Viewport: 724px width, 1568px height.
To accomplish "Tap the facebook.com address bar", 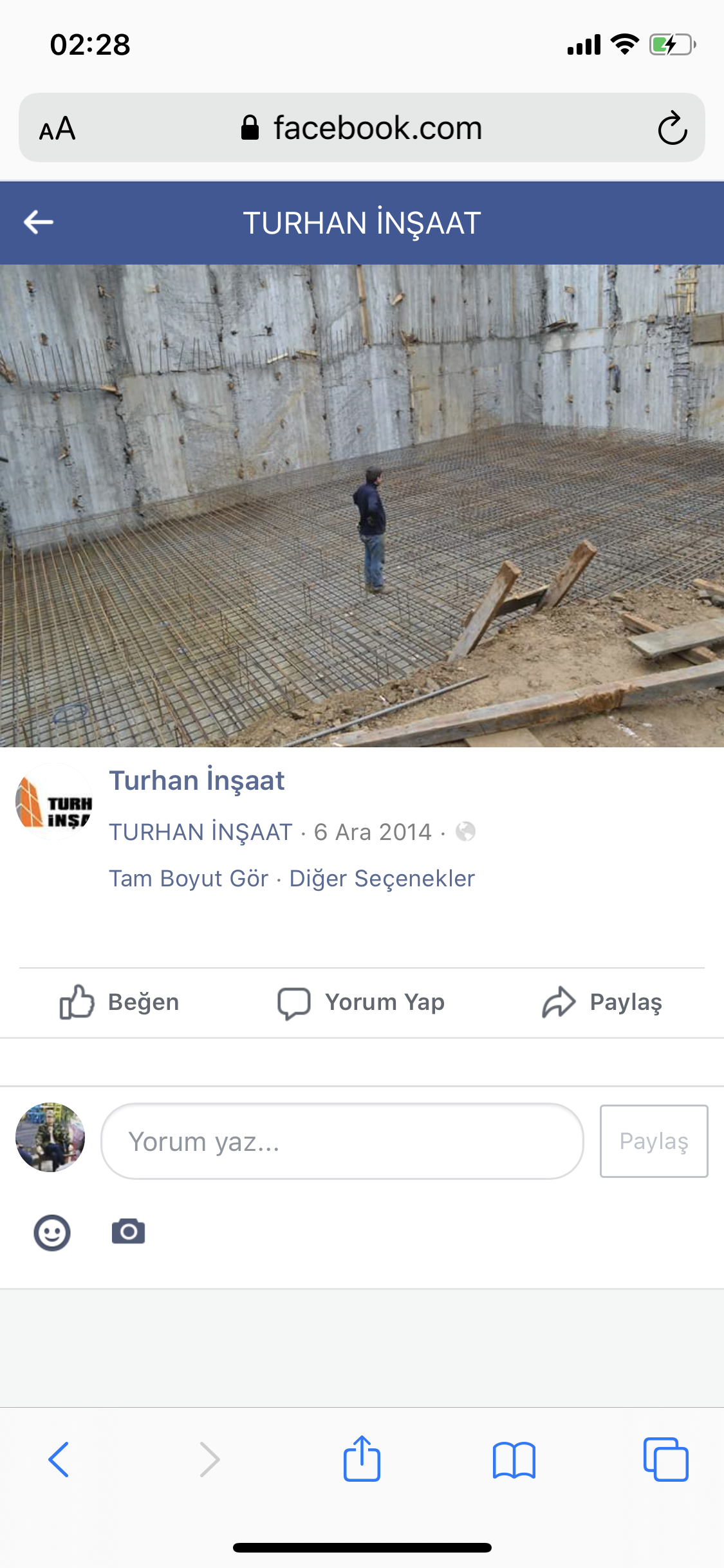I will click(x=362, y=128).
